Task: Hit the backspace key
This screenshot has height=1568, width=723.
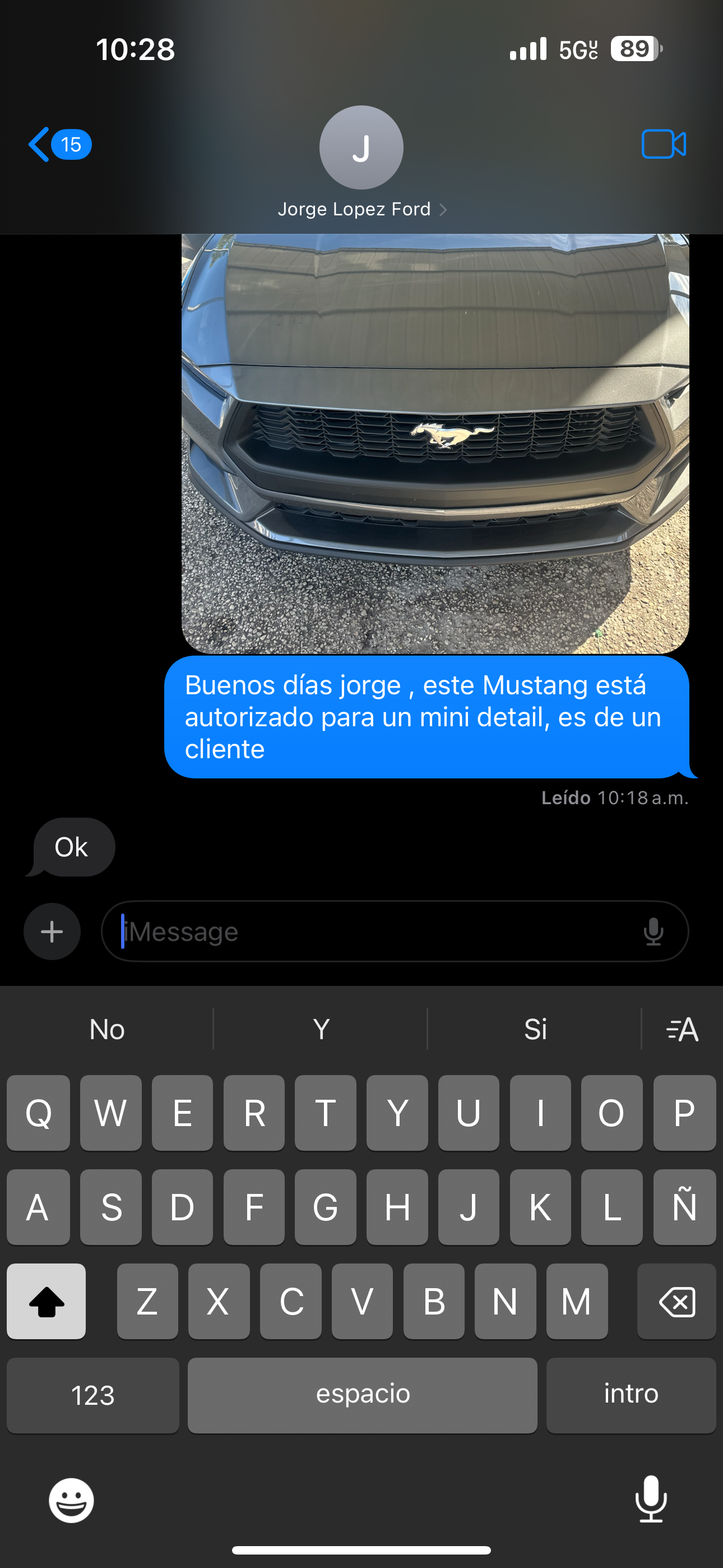Action: tap(676, 1302)
